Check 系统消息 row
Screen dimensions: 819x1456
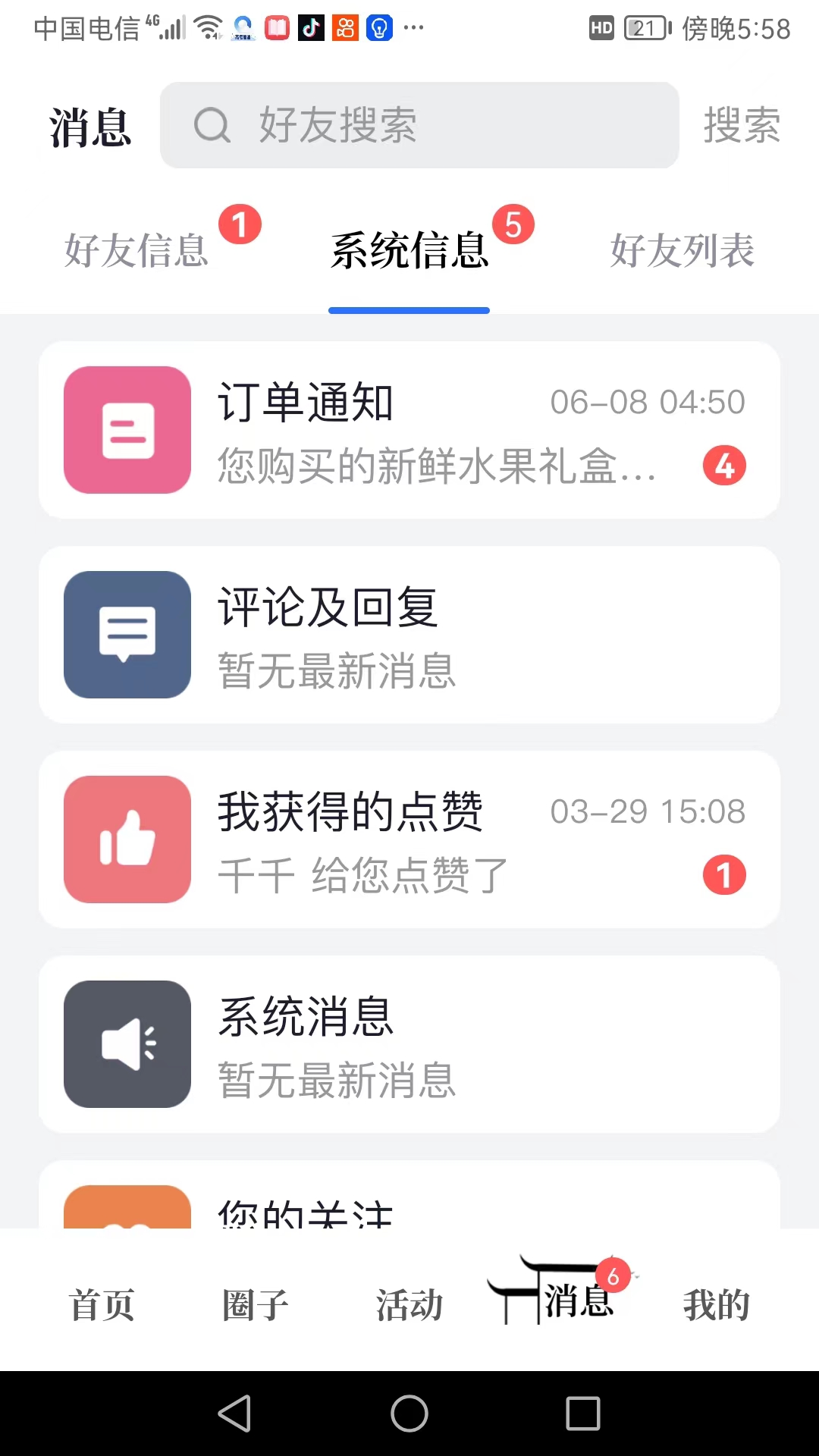(x=409, y=1044)
